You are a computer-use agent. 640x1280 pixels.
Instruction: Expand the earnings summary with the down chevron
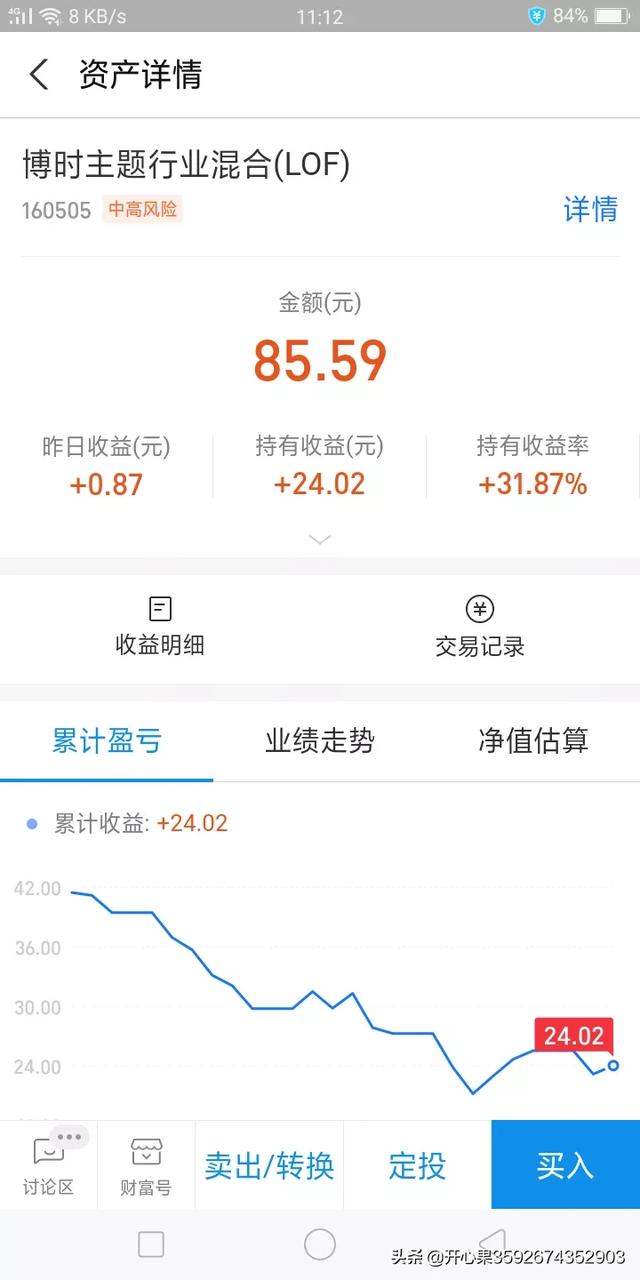coord(320,539)
